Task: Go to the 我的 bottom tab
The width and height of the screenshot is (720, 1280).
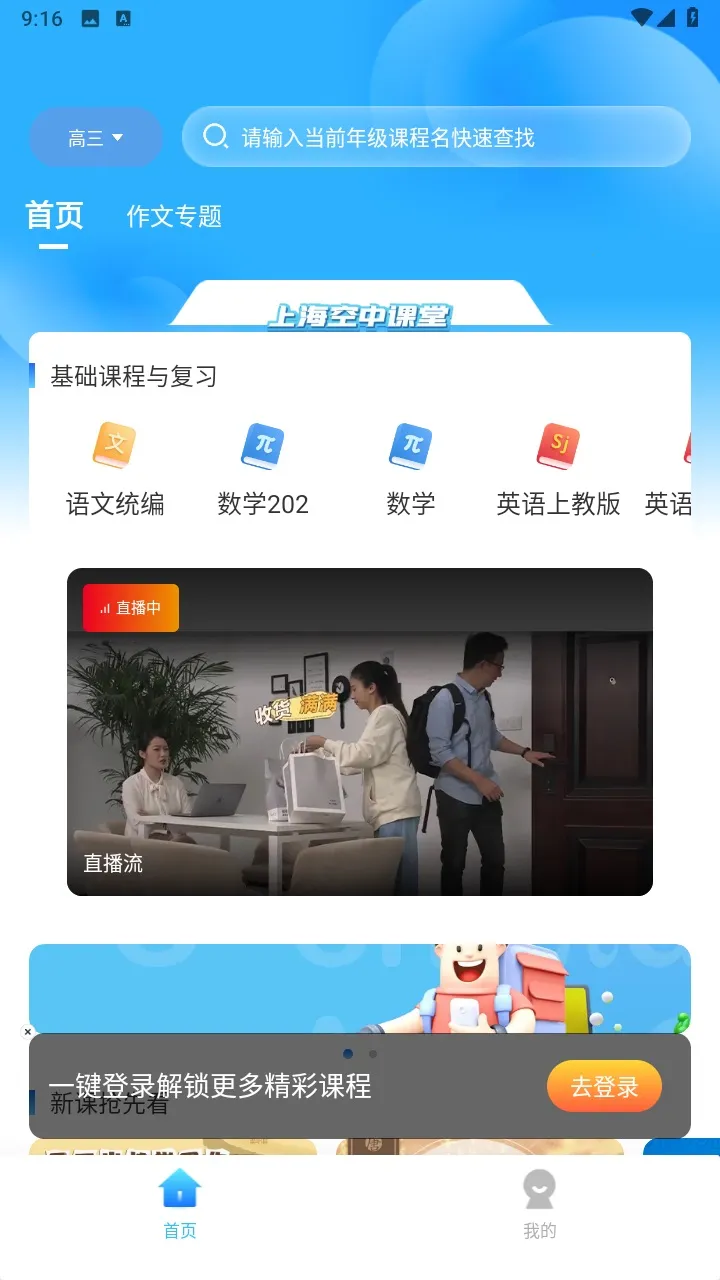Action: pos(539,1204)
